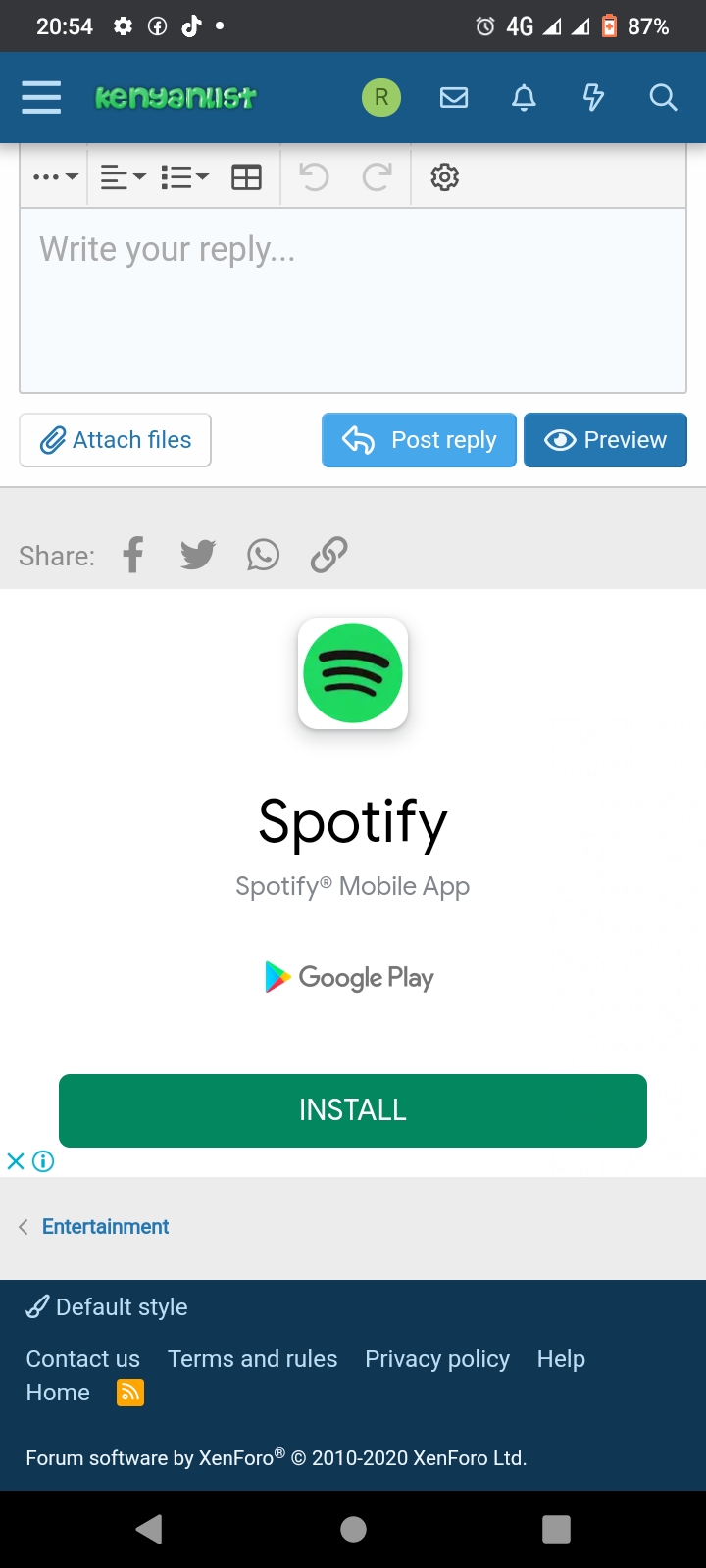Install Spotify from the ad
706x1568 pixels.
(x=353, y=1110)
